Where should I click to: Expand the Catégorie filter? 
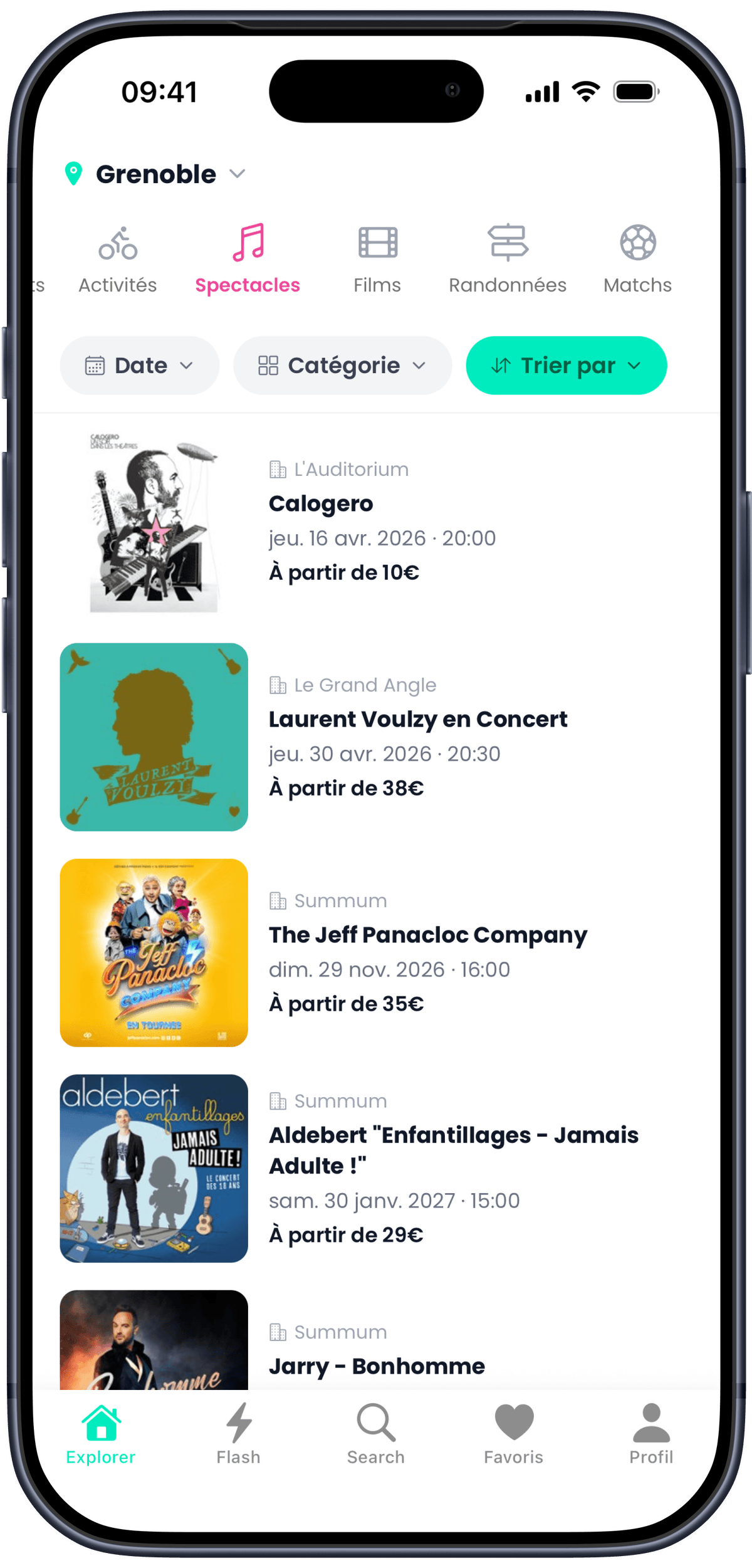pyautogui.click(x=342, y=366)
